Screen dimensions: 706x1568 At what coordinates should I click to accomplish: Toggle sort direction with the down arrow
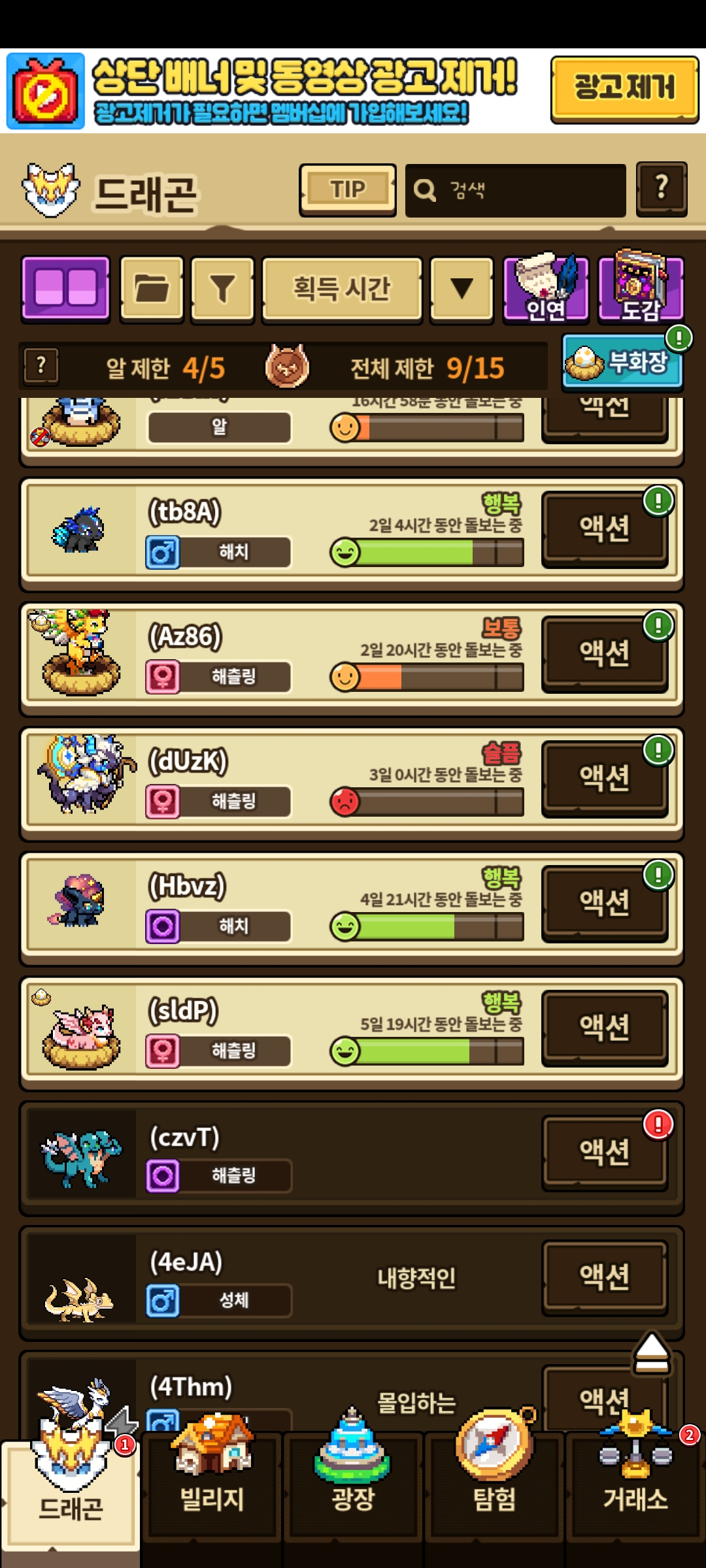point(462,289)
